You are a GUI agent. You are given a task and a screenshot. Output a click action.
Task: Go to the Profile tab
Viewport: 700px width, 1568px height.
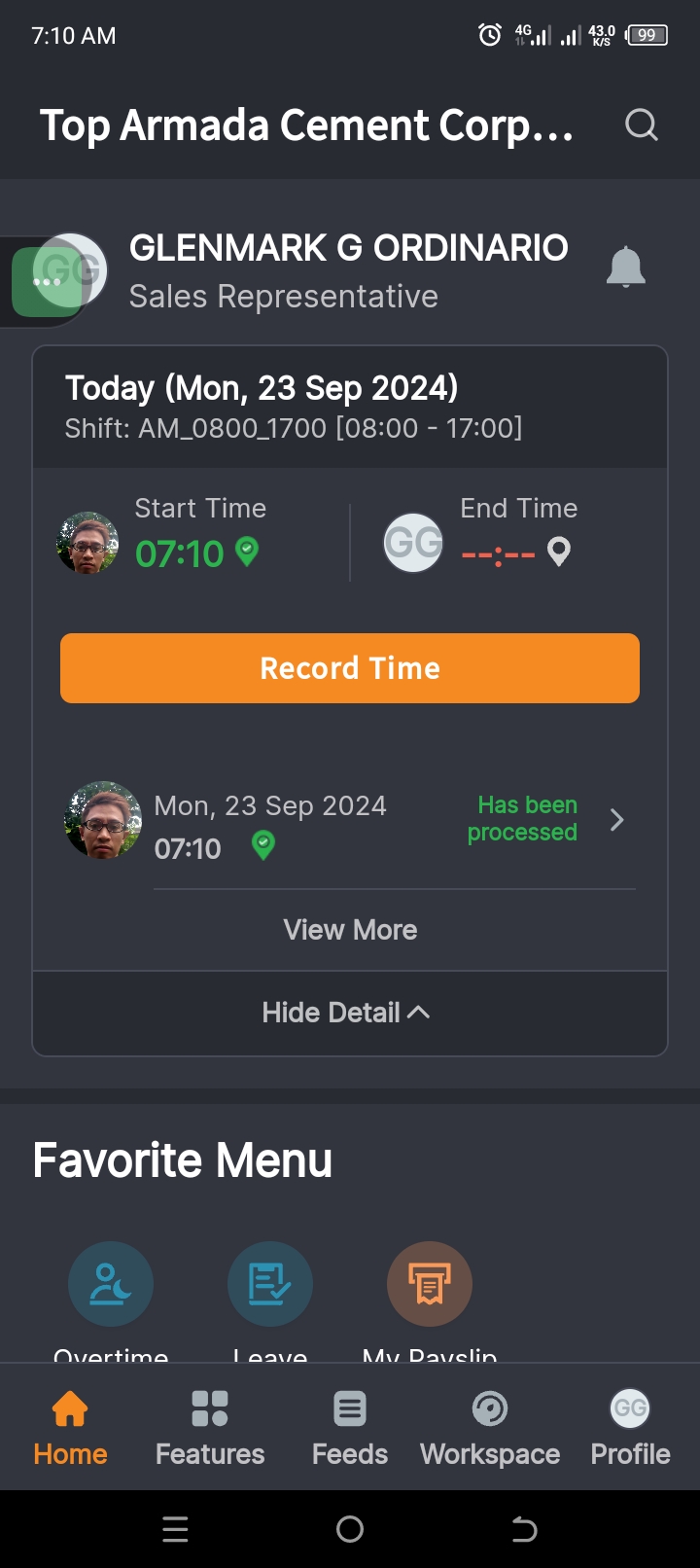(630, 1427)
